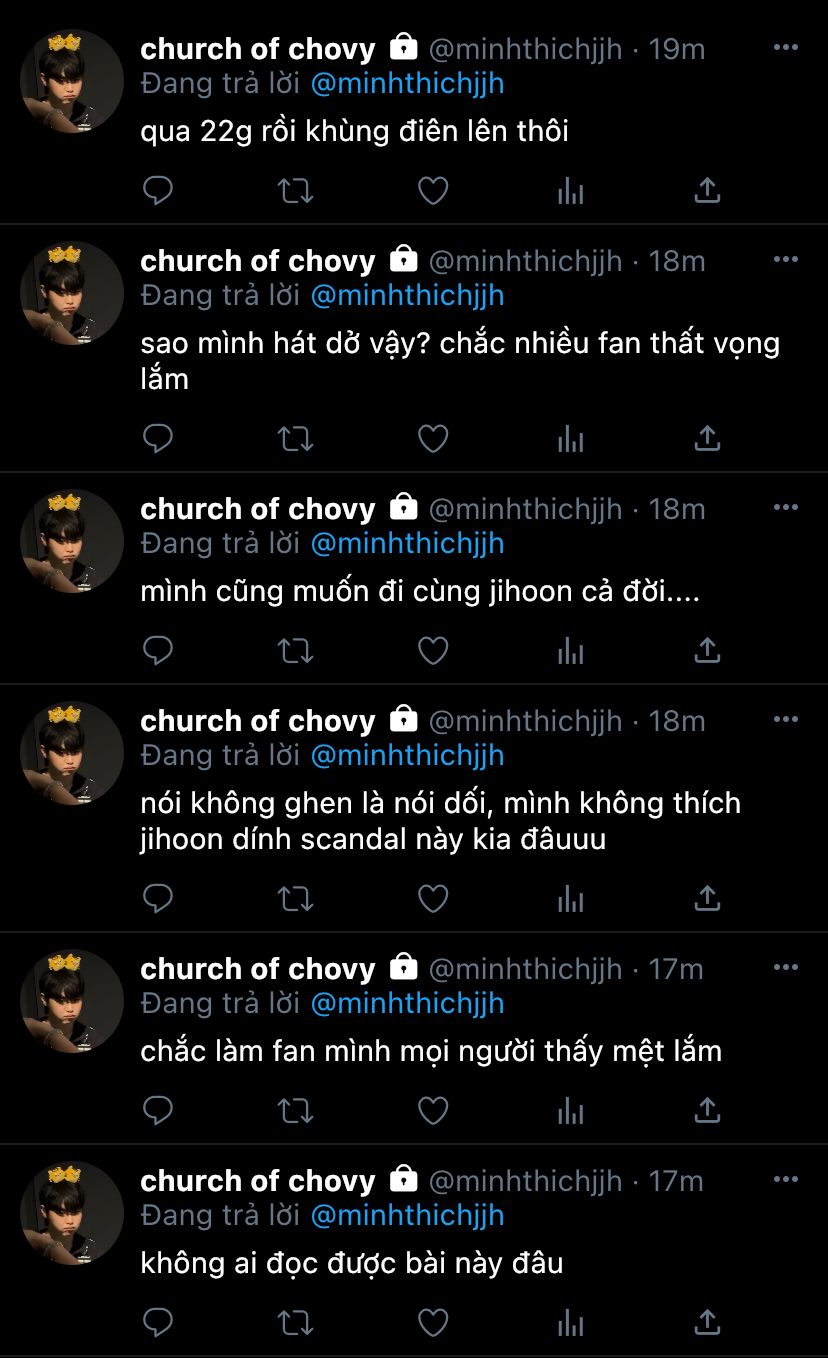828x1358 pixels.
Task: Share the "nói không ghen là nói dối" tweet
Action: 707,898
